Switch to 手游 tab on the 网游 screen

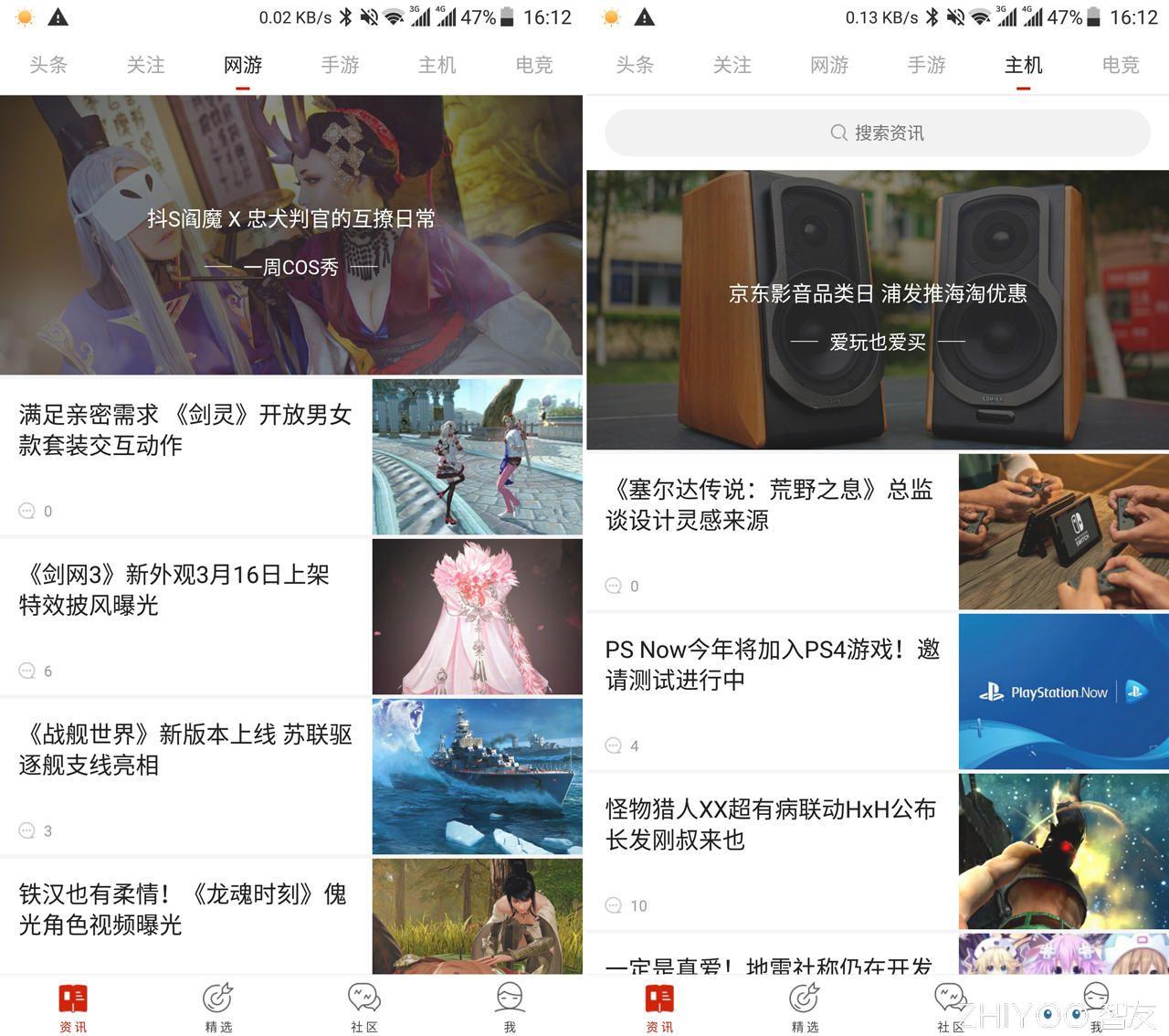click(x=340, y=66)
